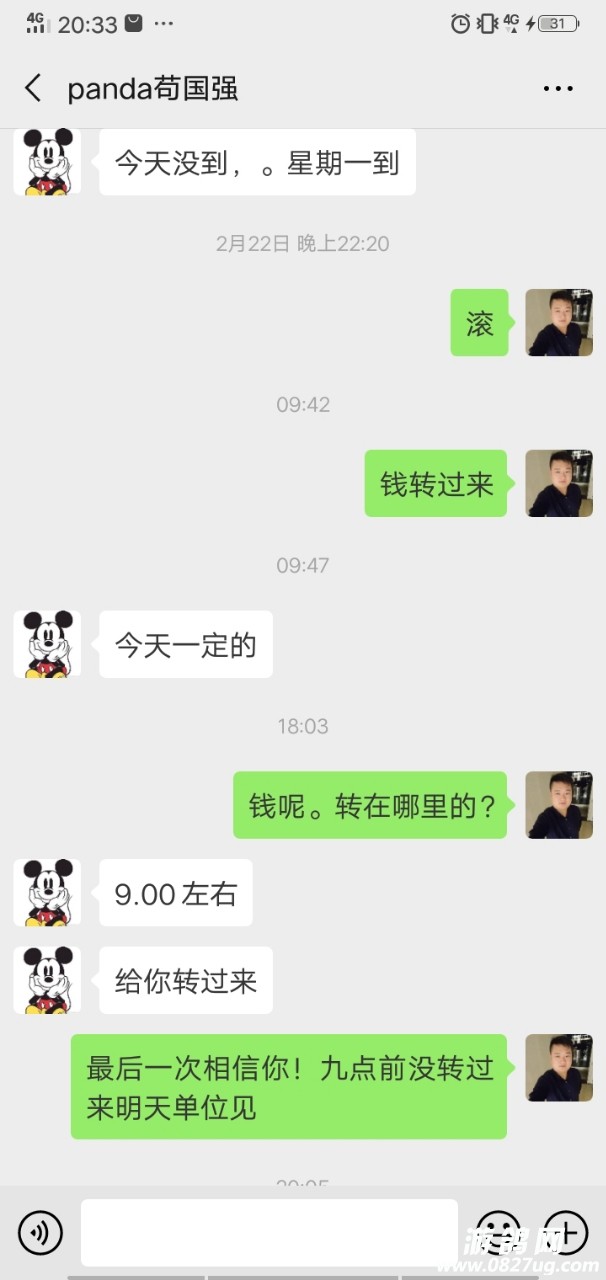This screenshot has height=1280, width=606.
Task: Open the plus attachments menu
Action: coord(565,1232)
